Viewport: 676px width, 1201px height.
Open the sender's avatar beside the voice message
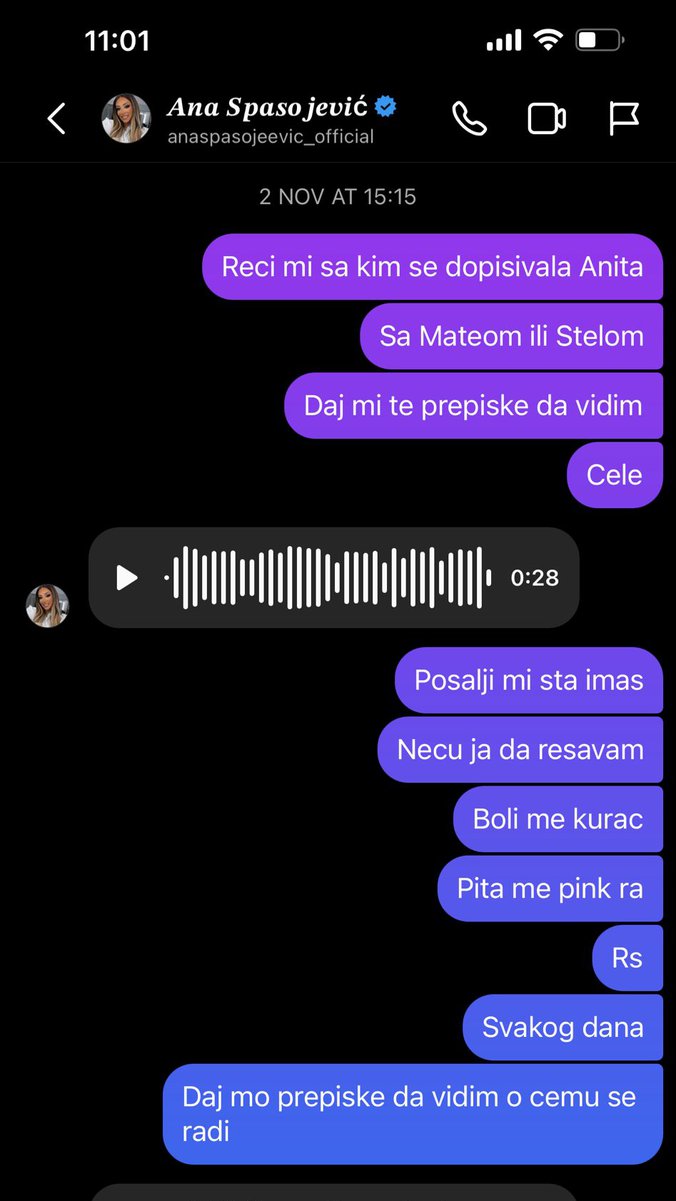(47, 606)
